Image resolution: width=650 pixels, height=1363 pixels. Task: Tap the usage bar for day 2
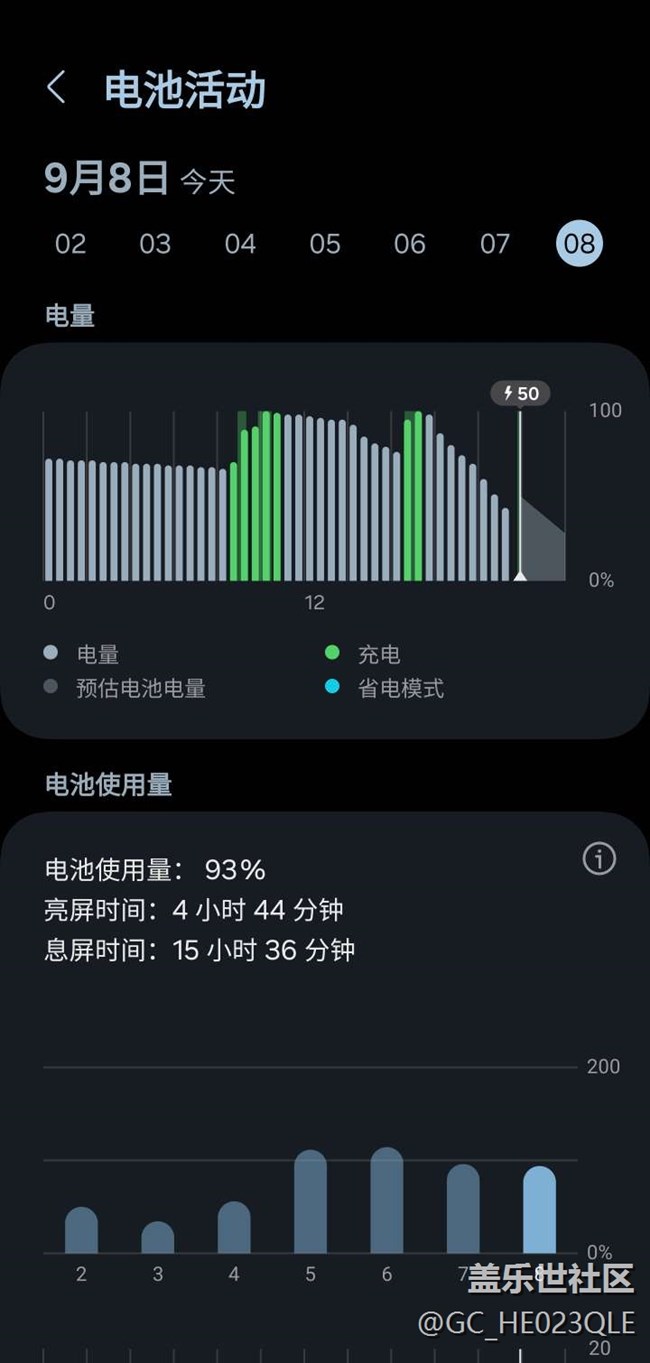(81, 1230)
